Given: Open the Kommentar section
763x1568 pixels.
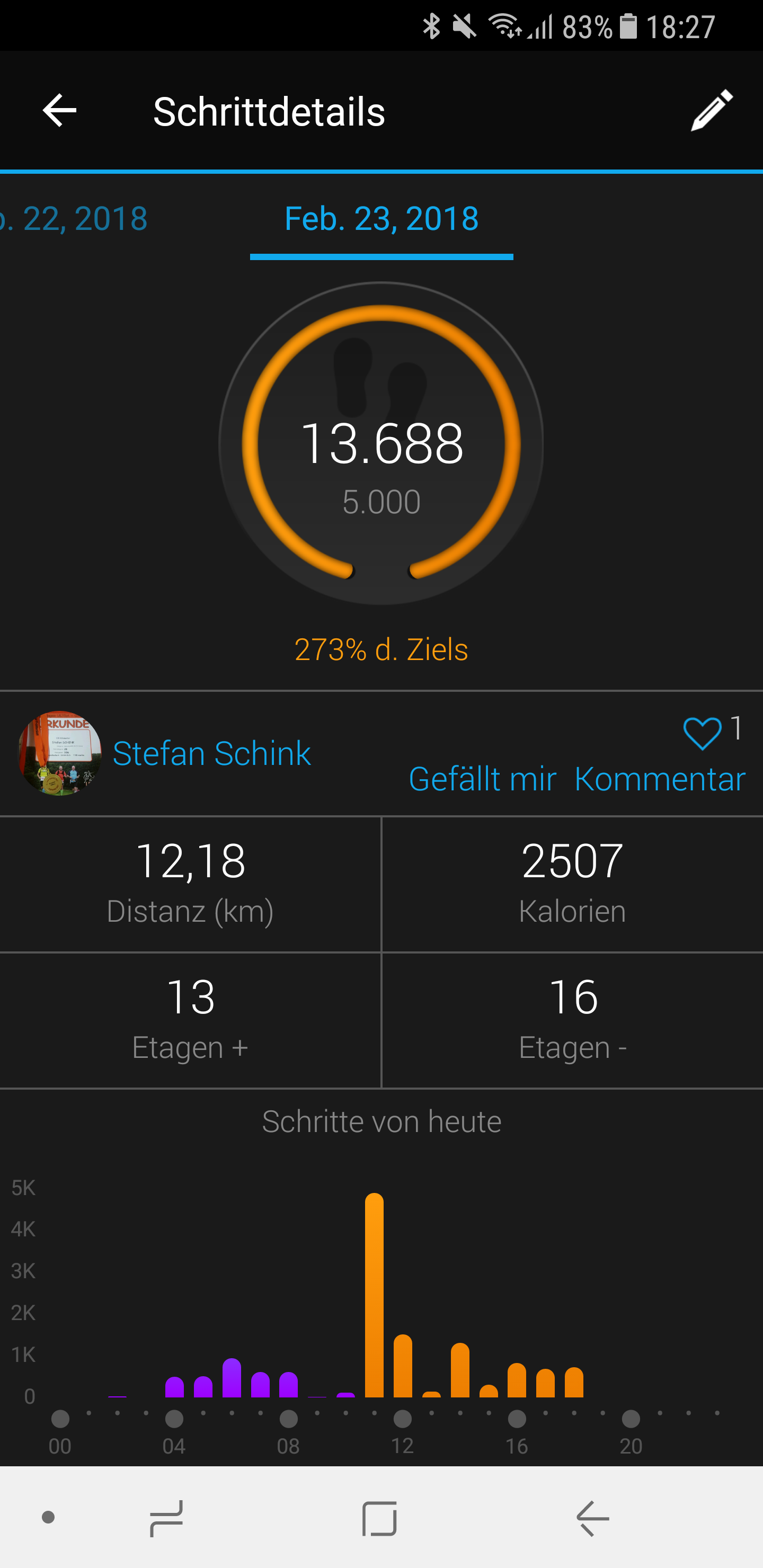Looking at the screenshot, I should point(660,779).
